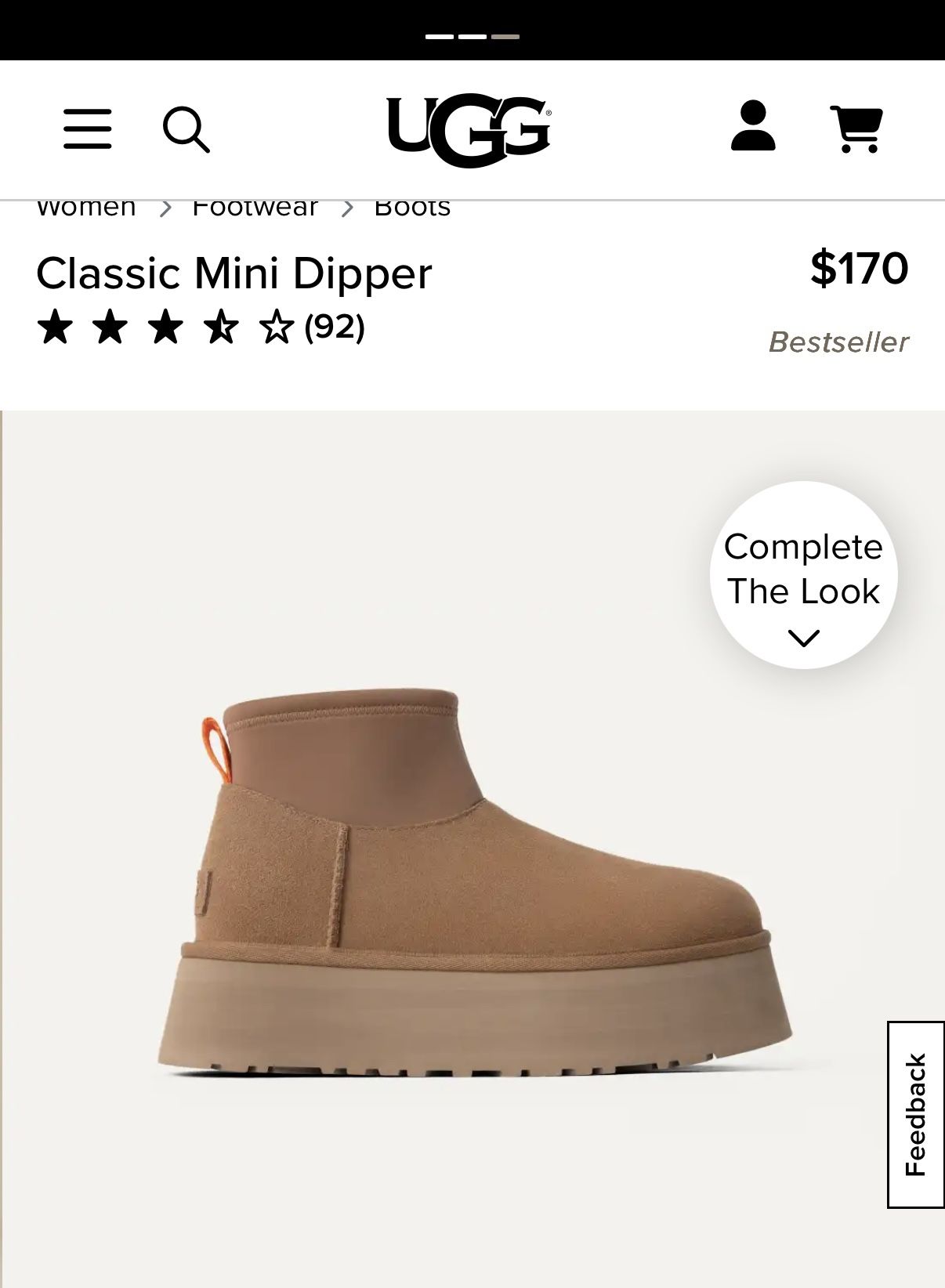
Task: Open the Feedback side tab
Action: (915, 1114)
